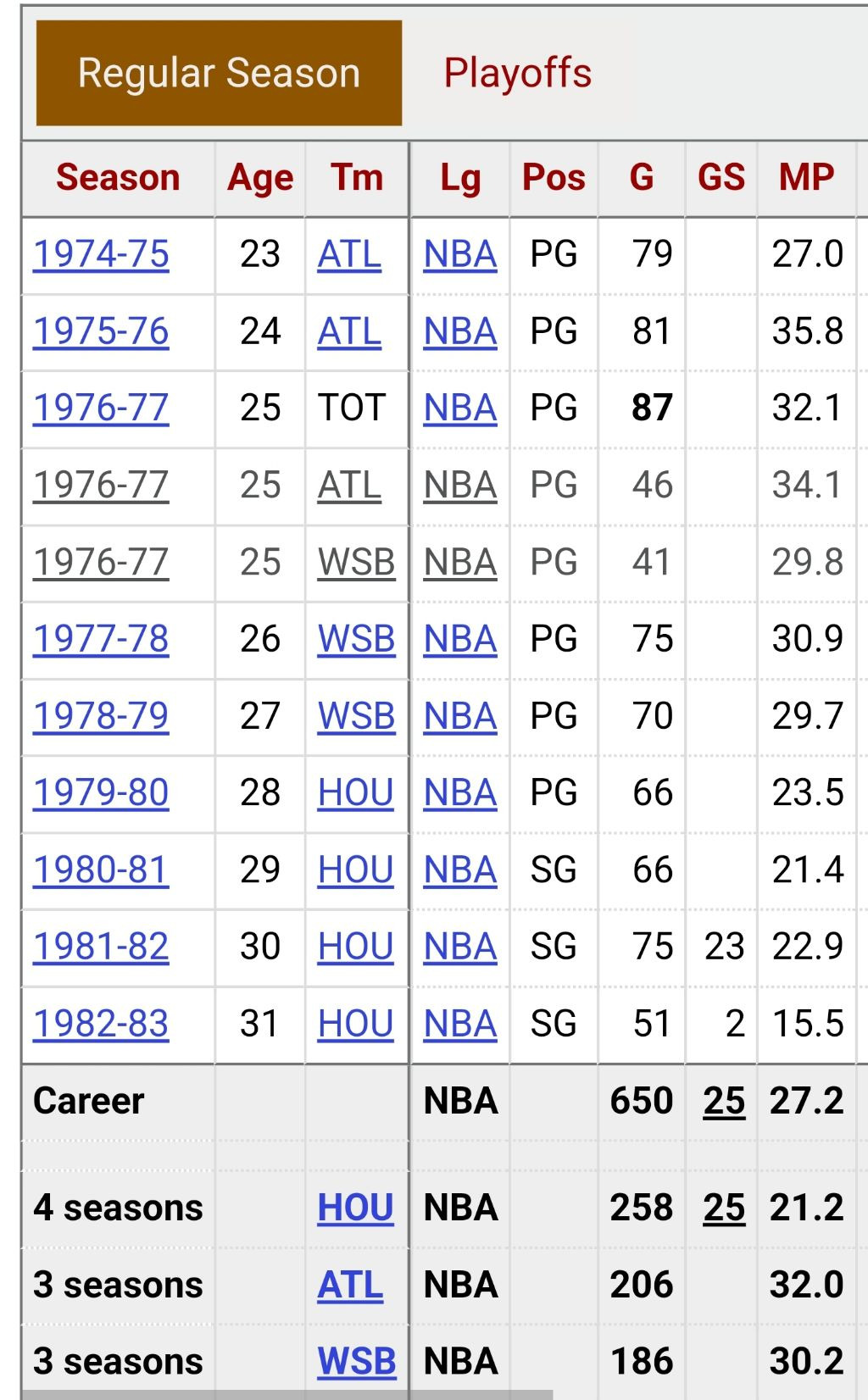View the 1977-78 season page
Viewport: 868px width, 1400px height.
(x=101, y=639)
